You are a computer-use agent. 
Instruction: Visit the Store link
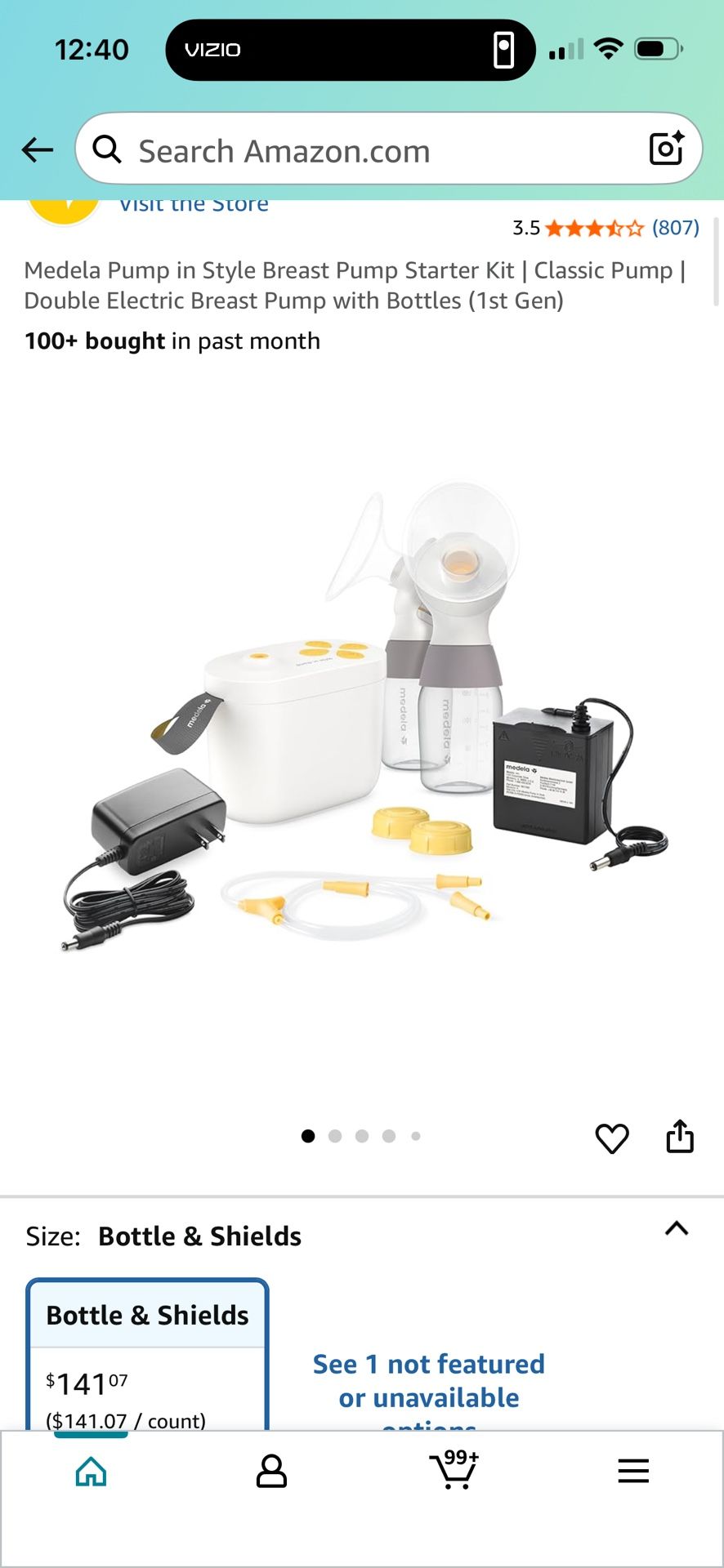tap(194, 205)
